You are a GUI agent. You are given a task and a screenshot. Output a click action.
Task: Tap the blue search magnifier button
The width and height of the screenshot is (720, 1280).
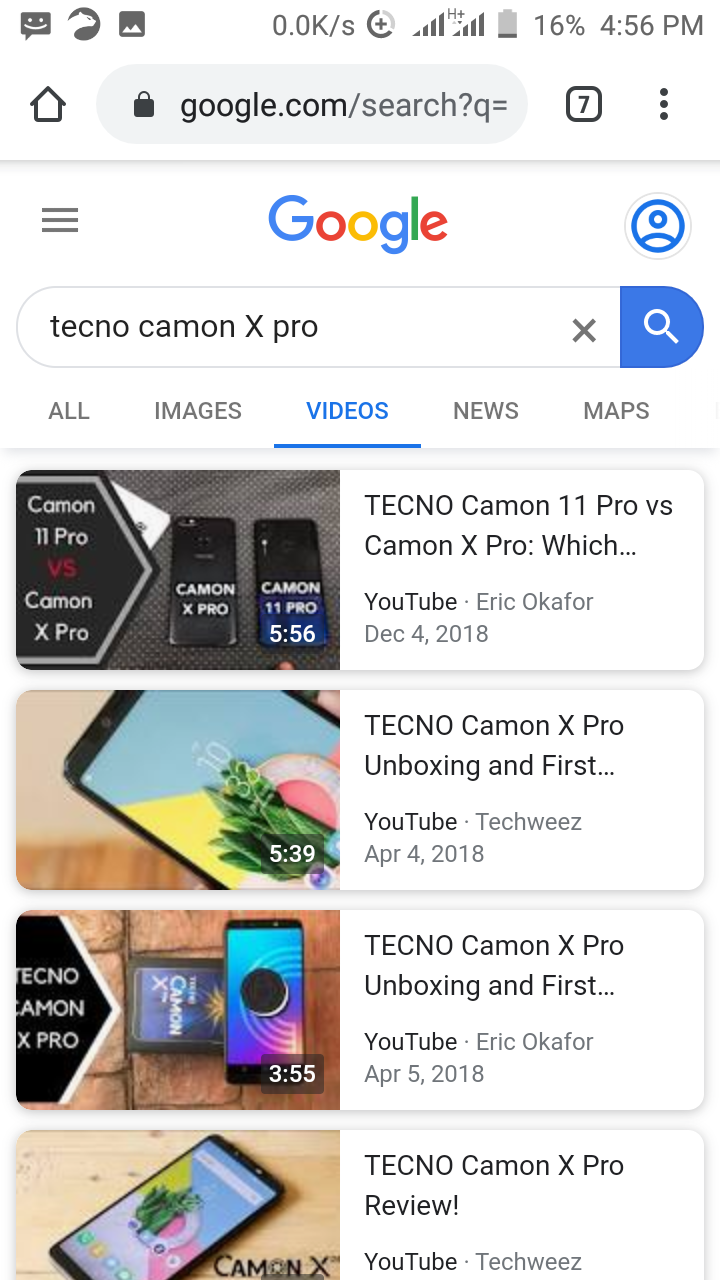[661, 327]
